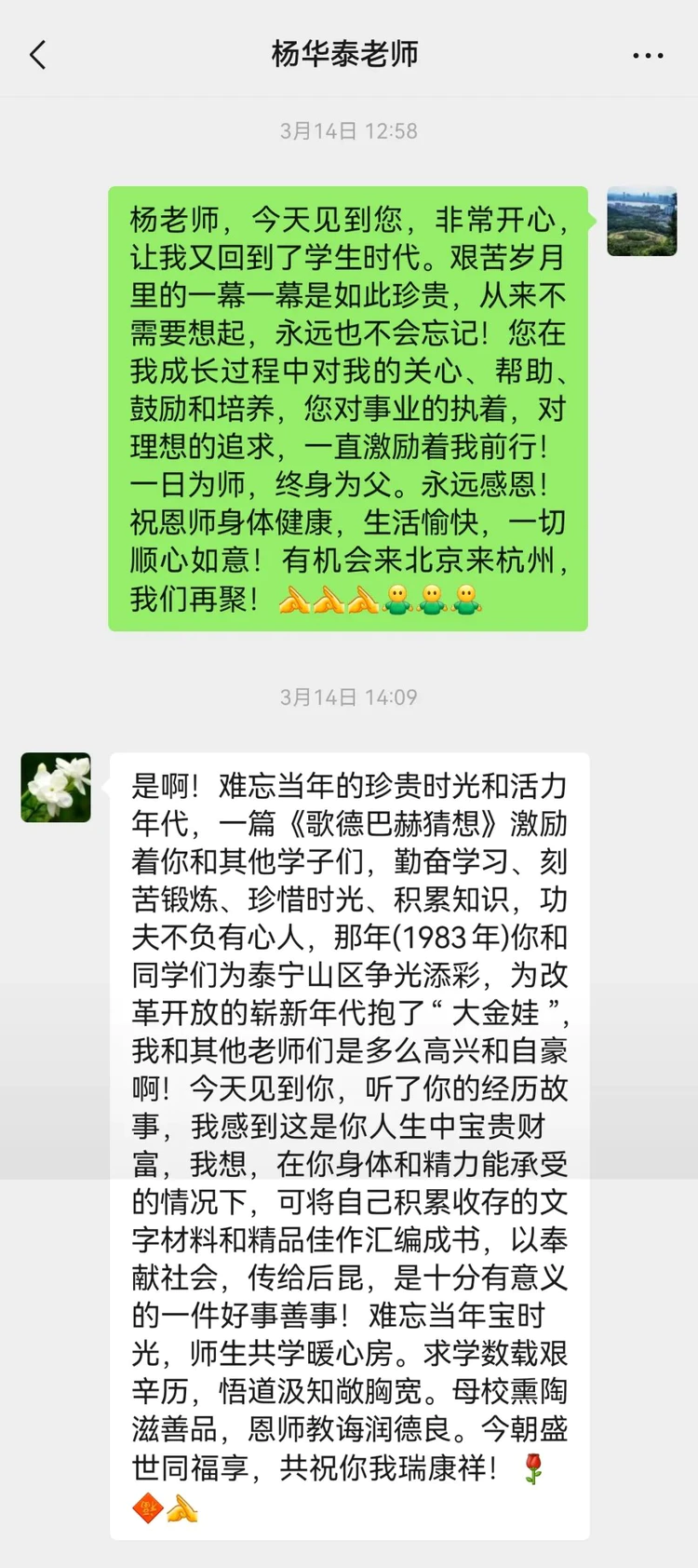Open 杨华泰老师's white flower avatar
This screenshot has width=698, height=1568.
tap(56, 788)
